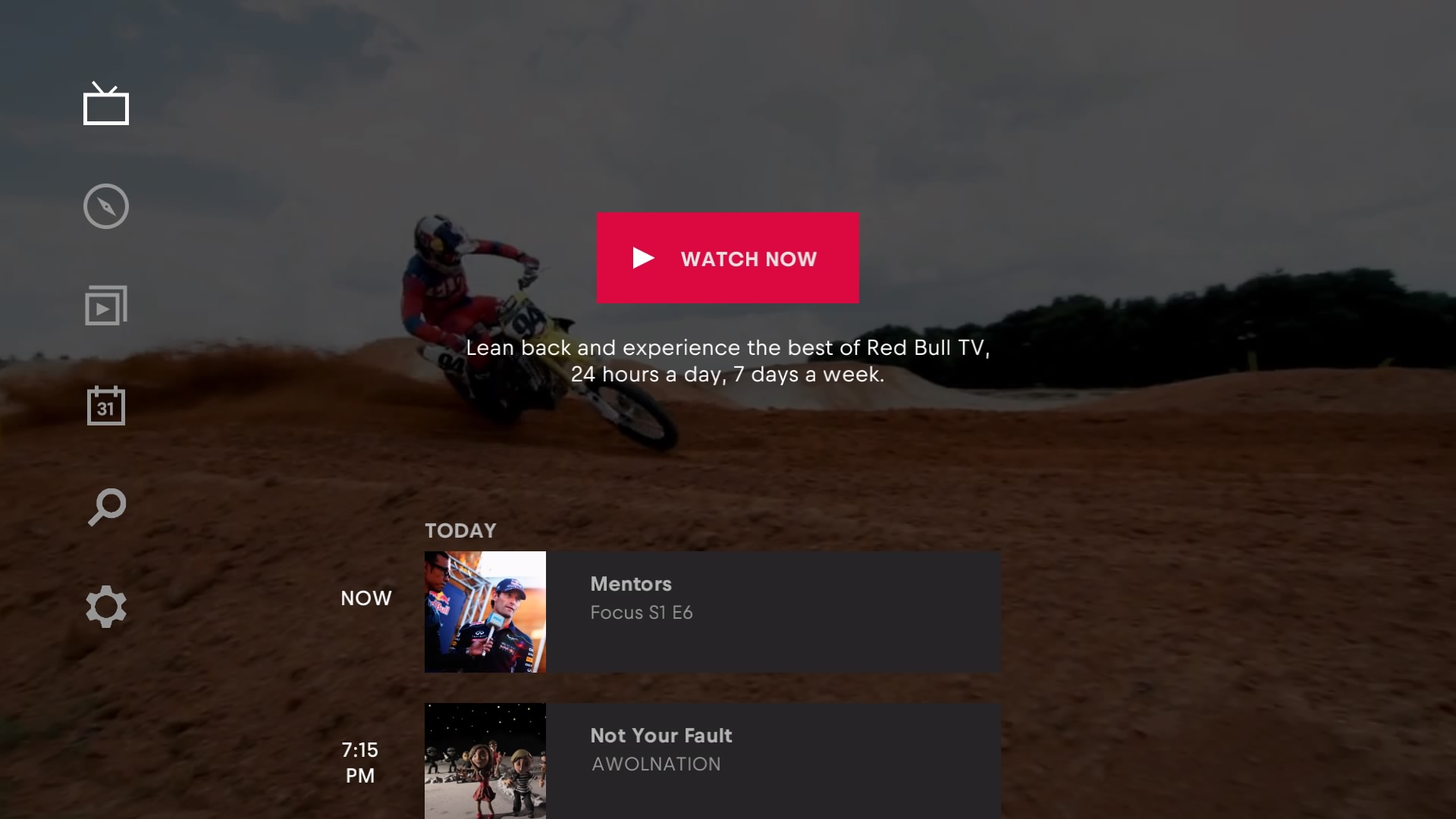Select the TV live channel icon
The height and width of the screenshot is (819, 1456).
click(106, 105)
